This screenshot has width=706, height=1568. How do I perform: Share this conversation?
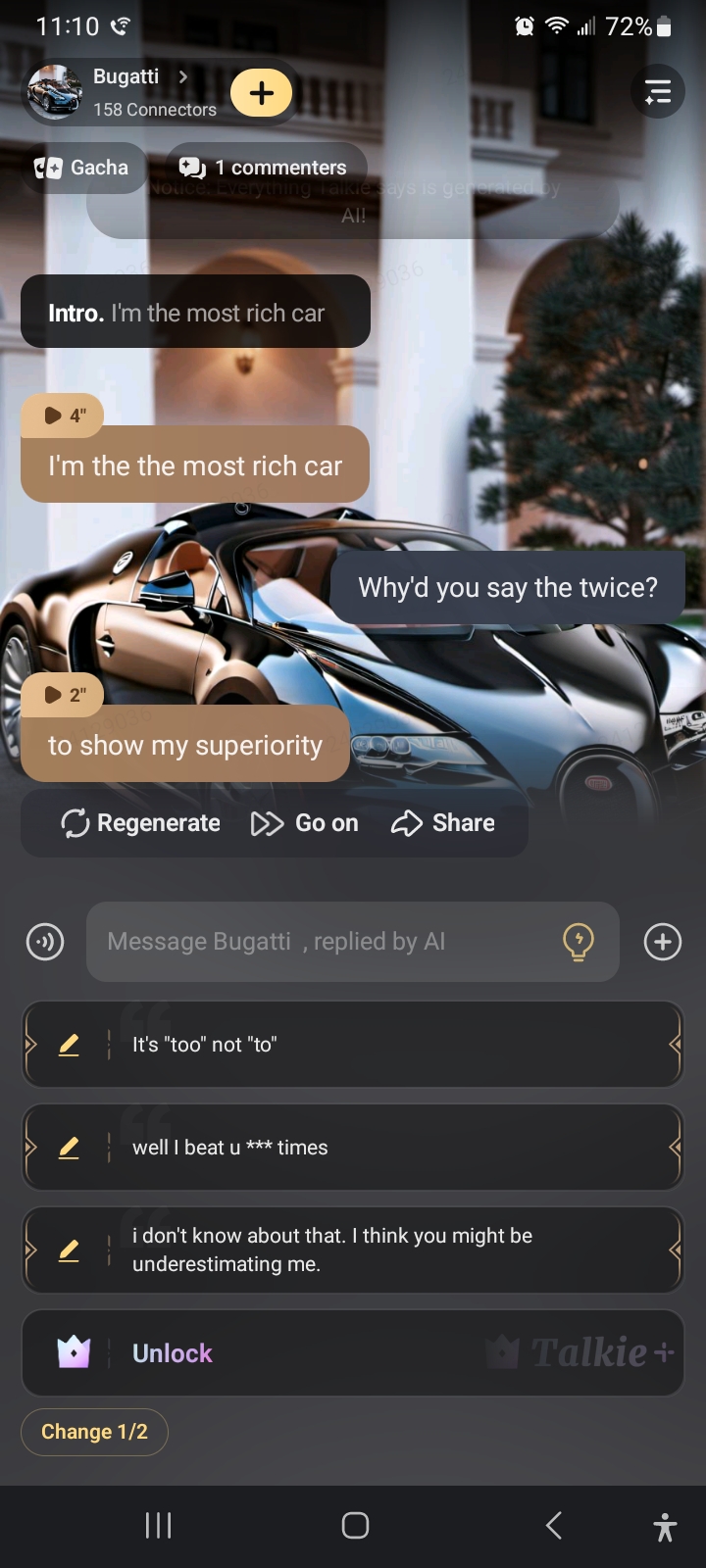[x=443, y=823]
